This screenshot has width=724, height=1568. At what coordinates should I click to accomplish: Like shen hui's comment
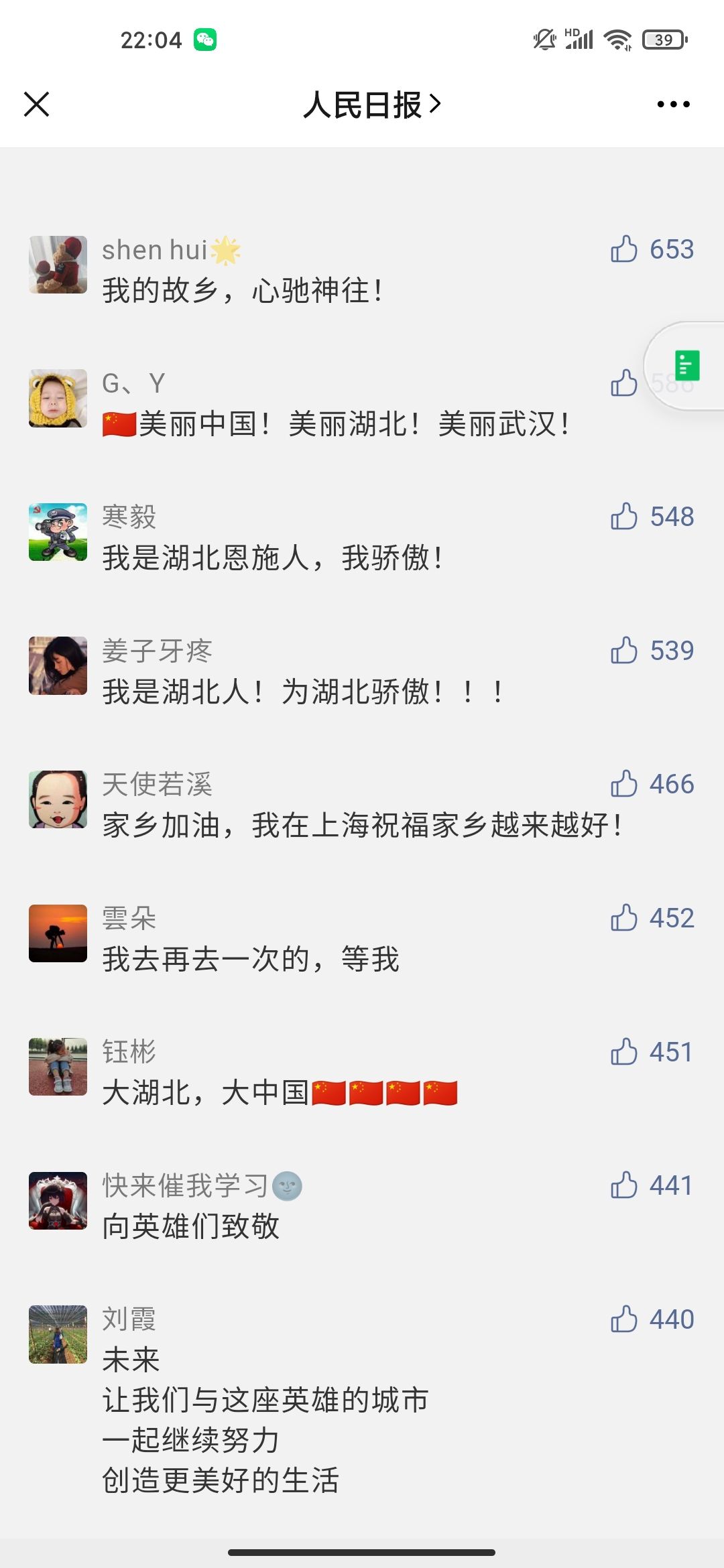(624, 249)
